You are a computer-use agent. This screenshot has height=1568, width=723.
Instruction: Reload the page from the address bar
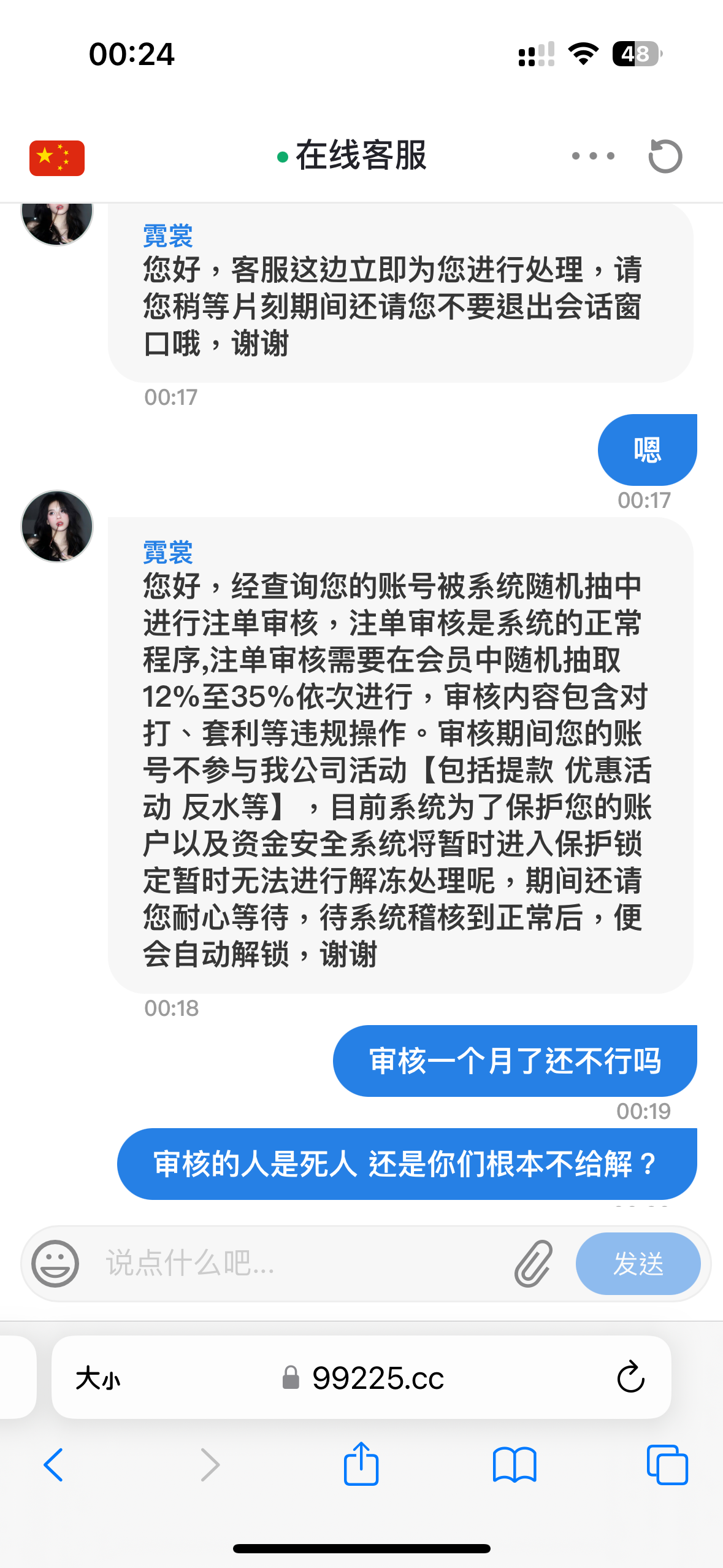click(630, 1378)
